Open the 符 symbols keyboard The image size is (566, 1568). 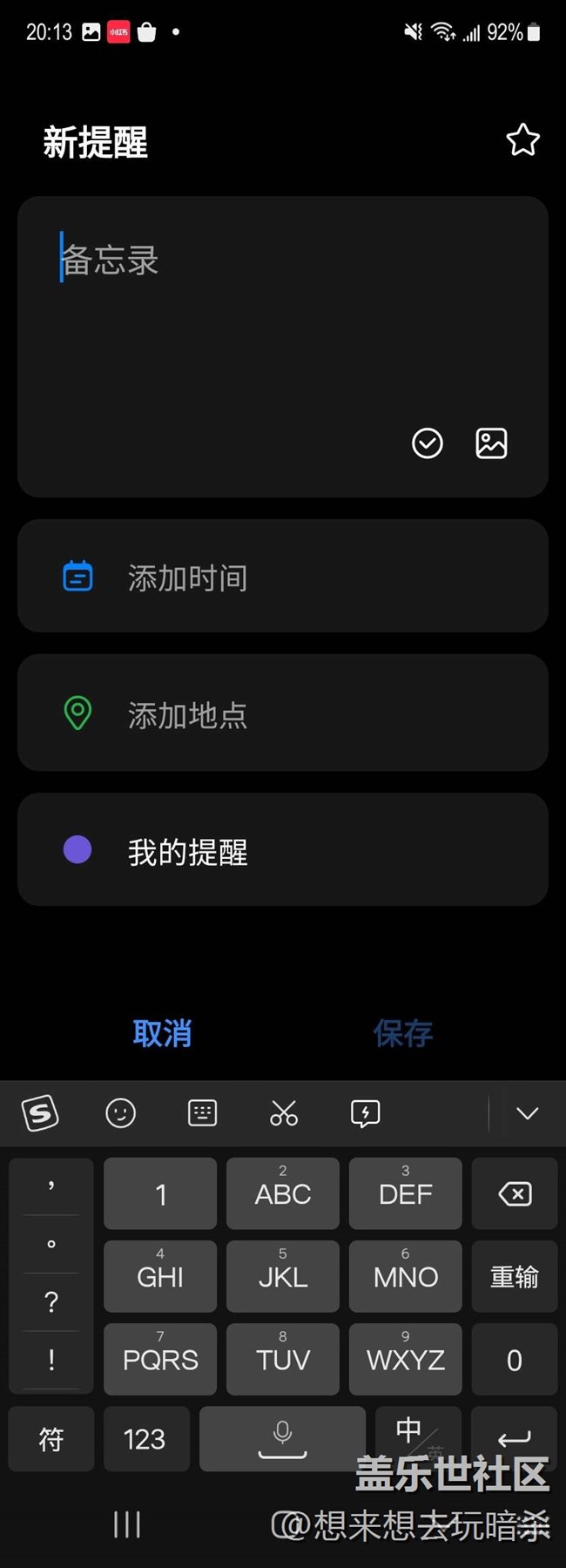pos(51,1439)
